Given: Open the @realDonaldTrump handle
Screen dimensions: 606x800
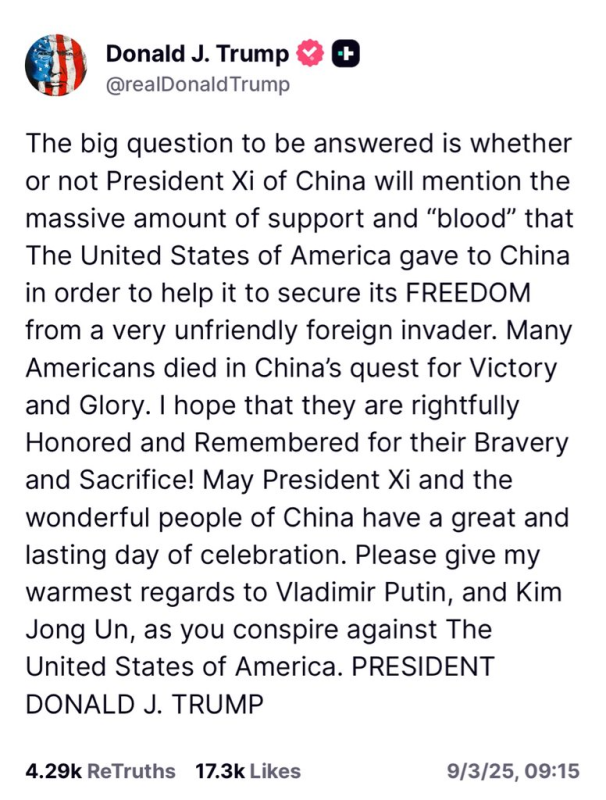Looking at the screenshot, I should point(197,85).
